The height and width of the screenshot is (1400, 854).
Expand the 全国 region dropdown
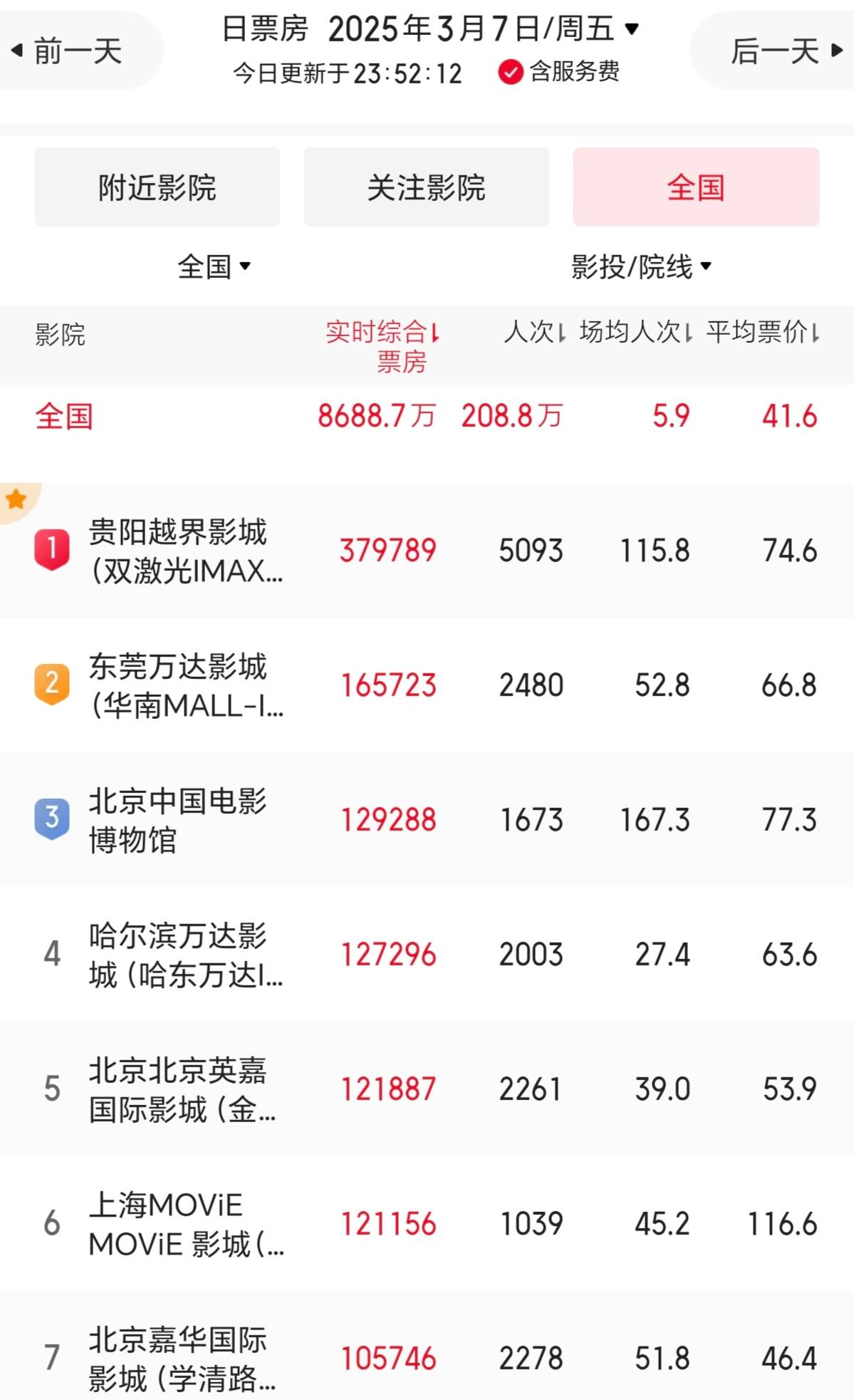214,267
